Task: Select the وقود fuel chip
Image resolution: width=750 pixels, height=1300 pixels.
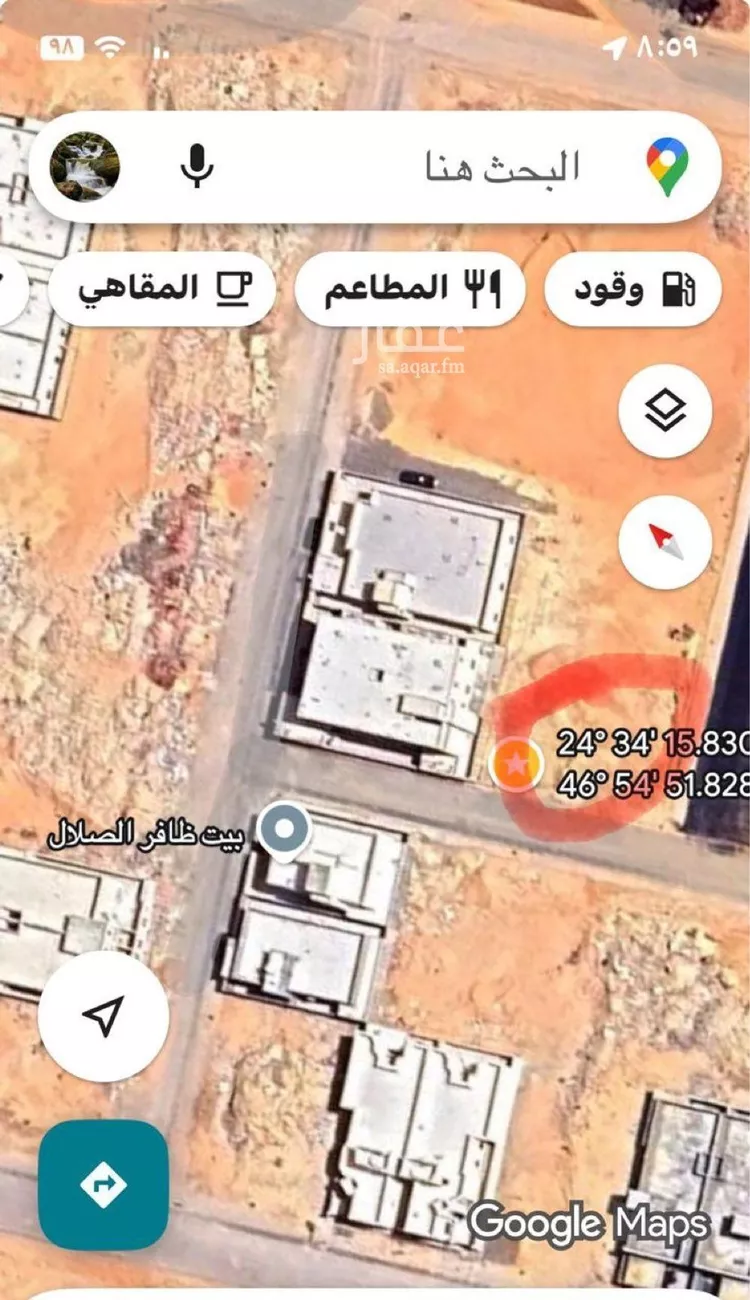Action: 633,290
